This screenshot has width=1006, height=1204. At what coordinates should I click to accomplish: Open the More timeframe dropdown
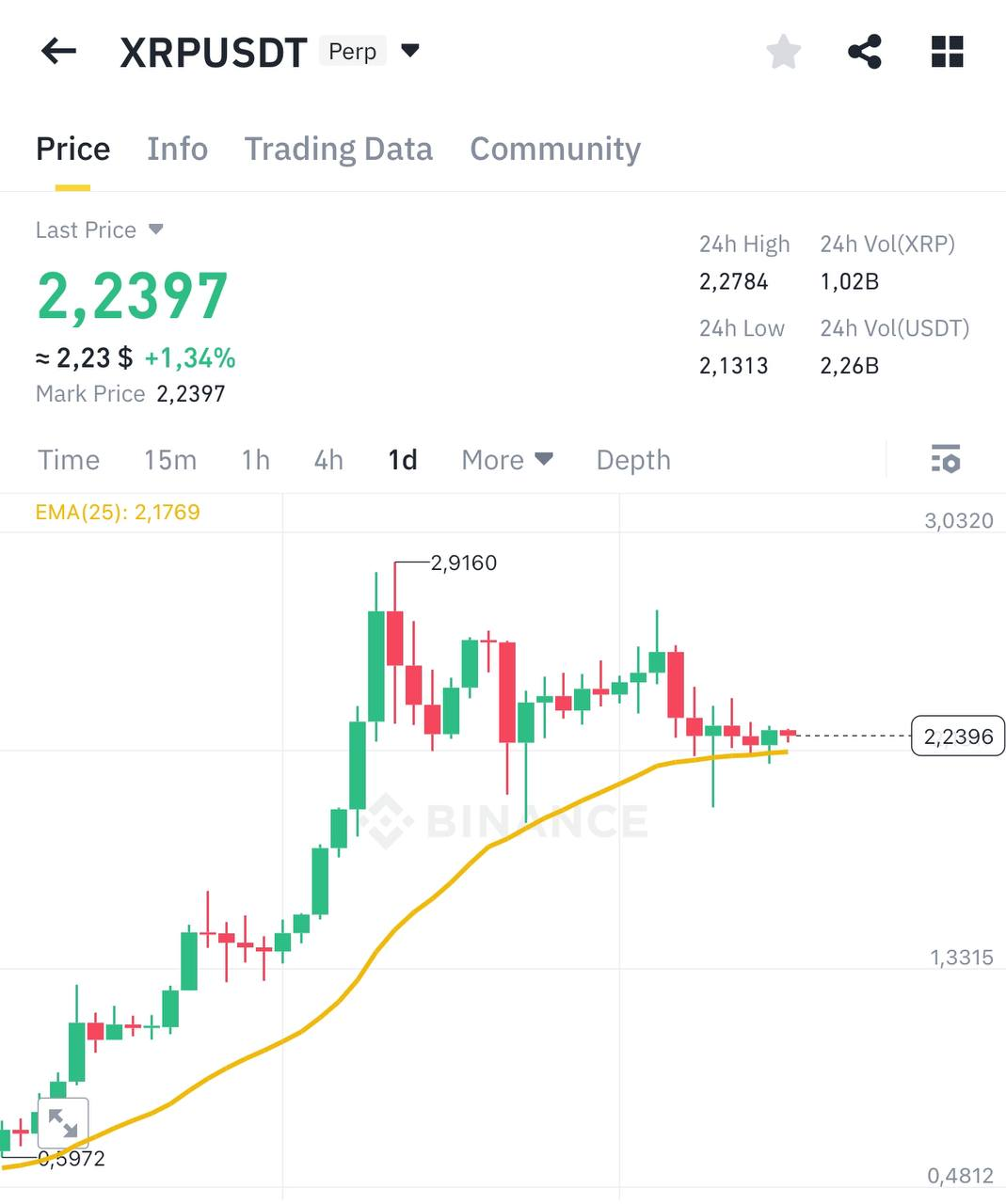click(x=506, y=460)
